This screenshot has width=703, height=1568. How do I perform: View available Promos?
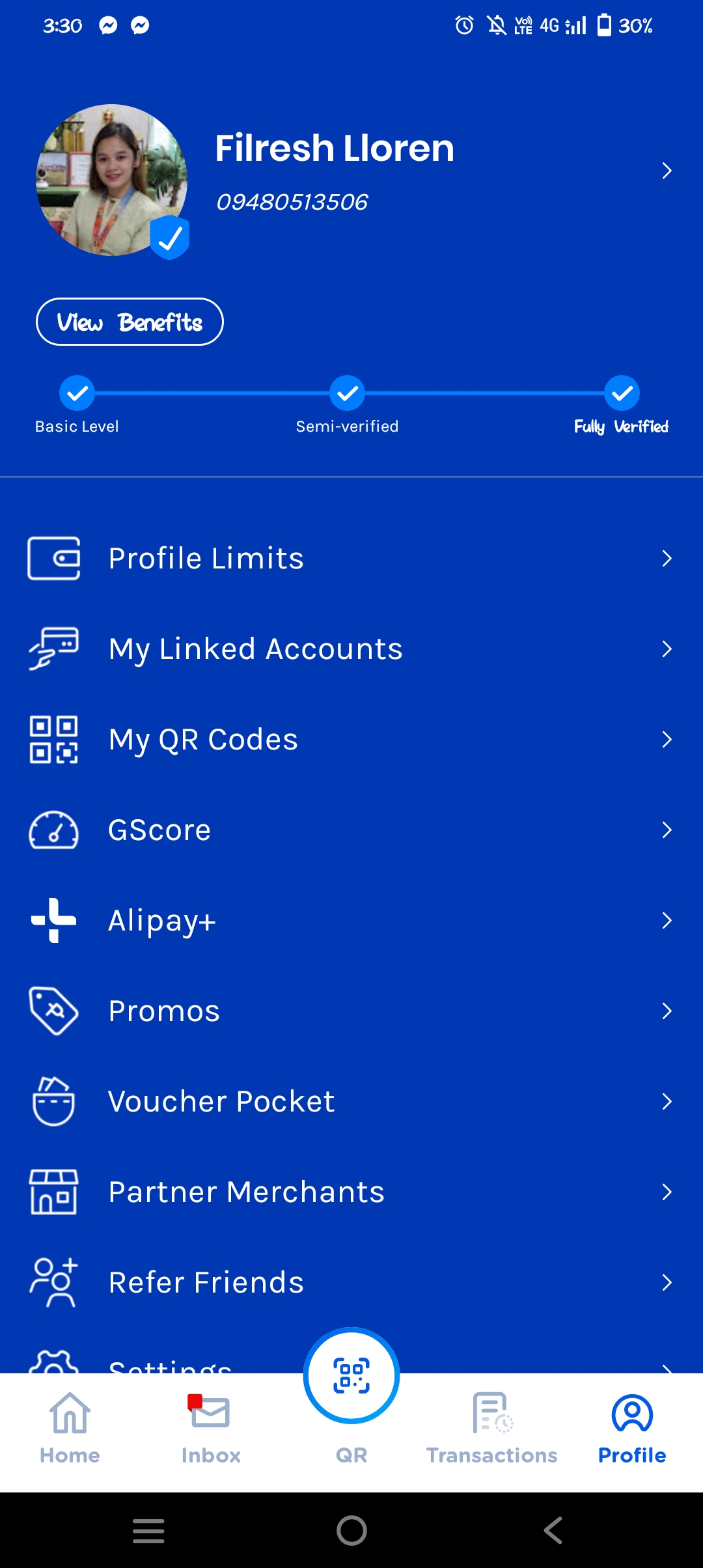click(351, 1011)
